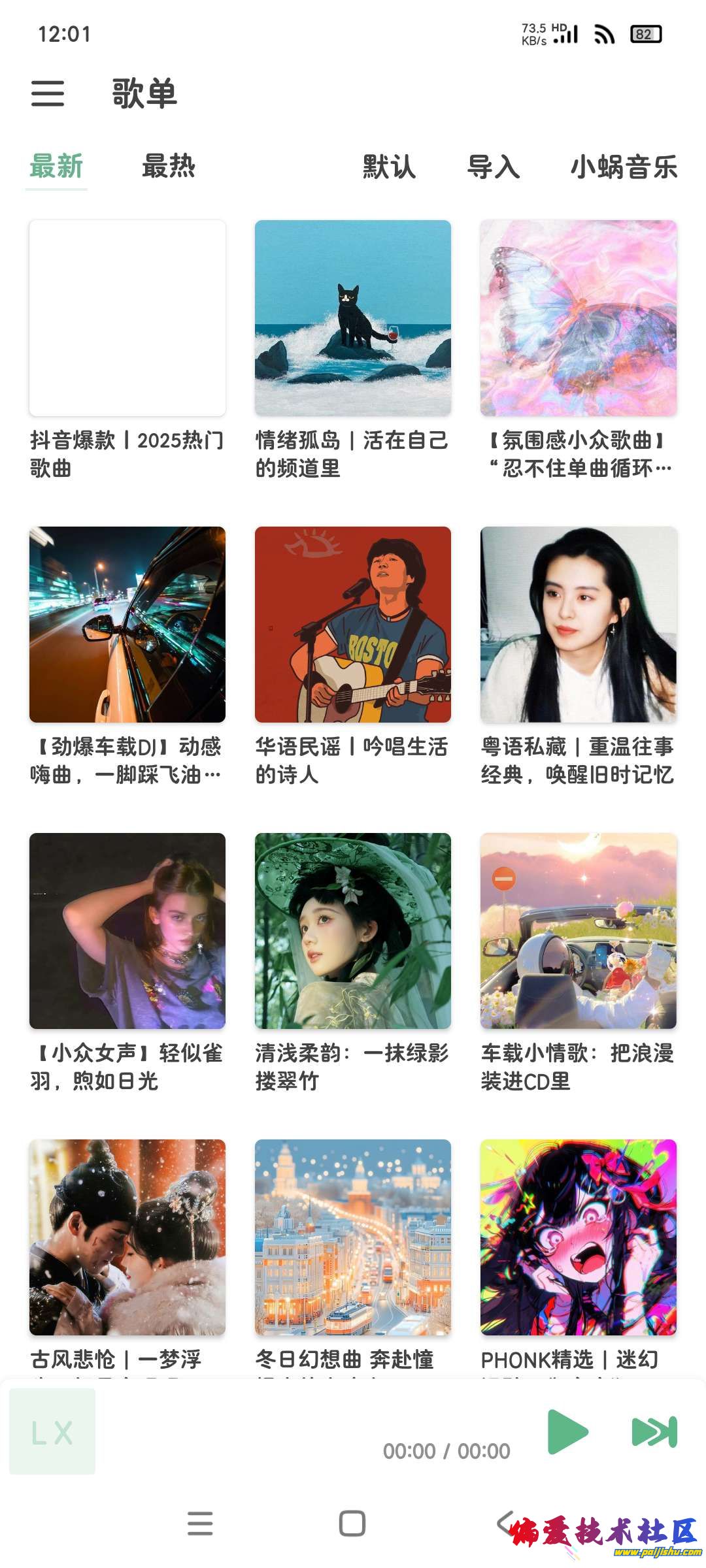Switch to the 最新 tab

pyautogui.click(x=56, y=167)
